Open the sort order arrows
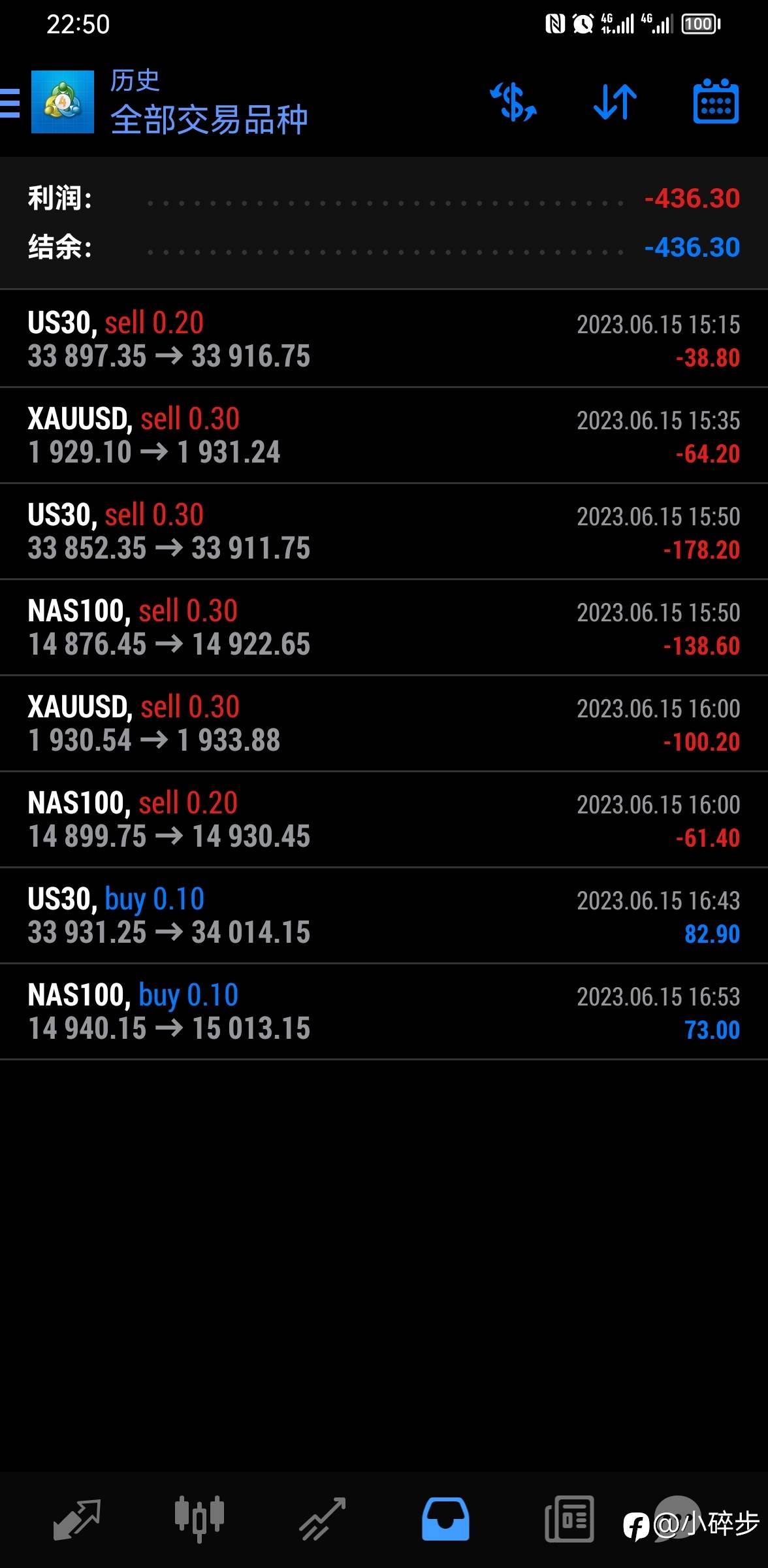 click(615, 103)
